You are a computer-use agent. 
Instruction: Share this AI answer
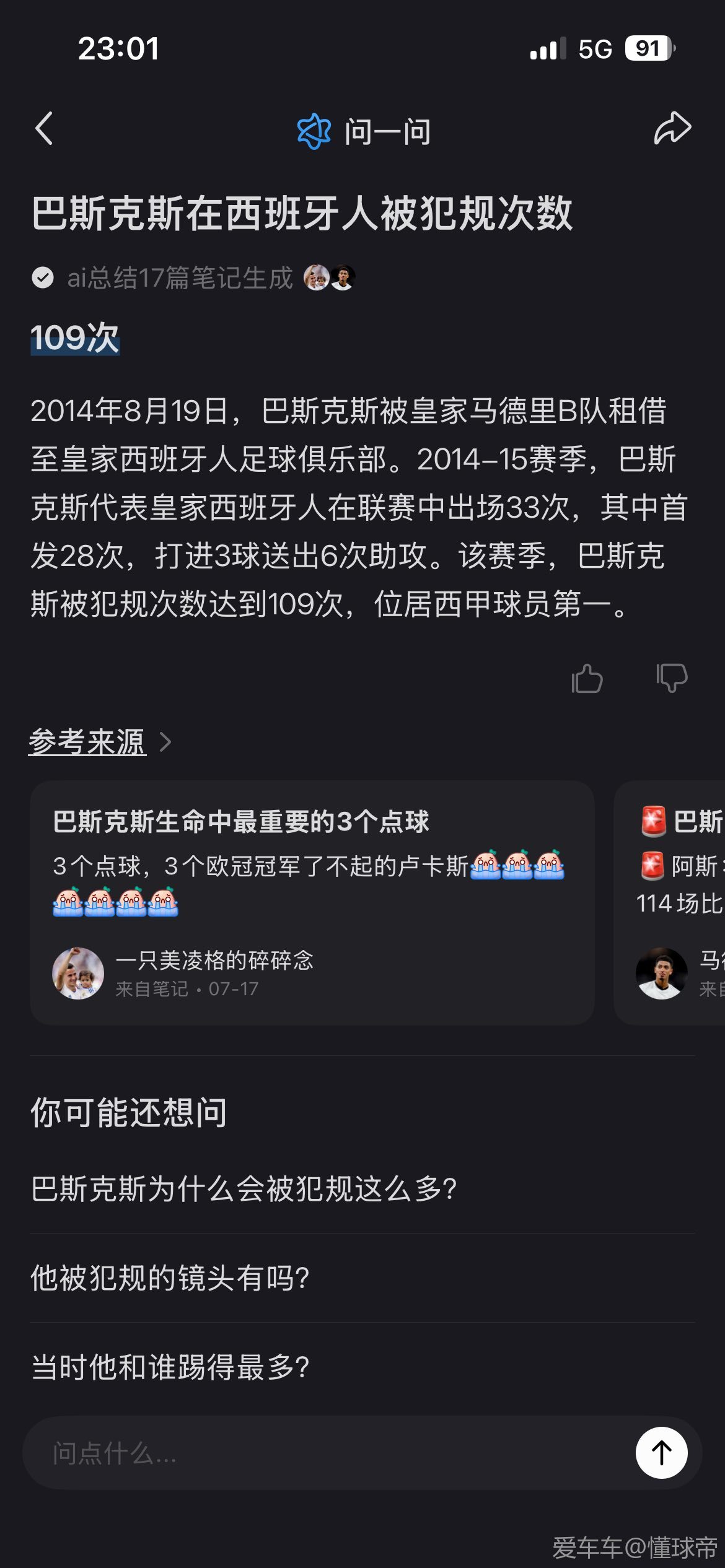(x=672, y=129)
